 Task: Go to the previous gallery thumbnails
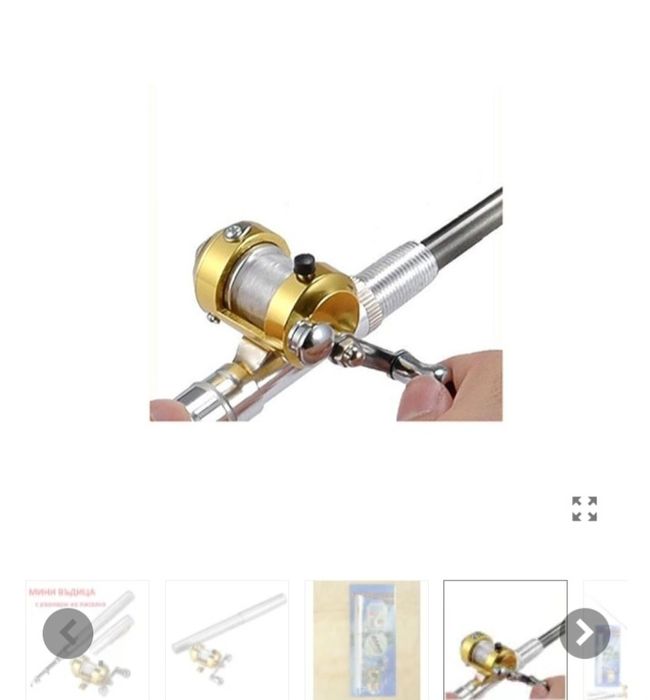[68, 633]
